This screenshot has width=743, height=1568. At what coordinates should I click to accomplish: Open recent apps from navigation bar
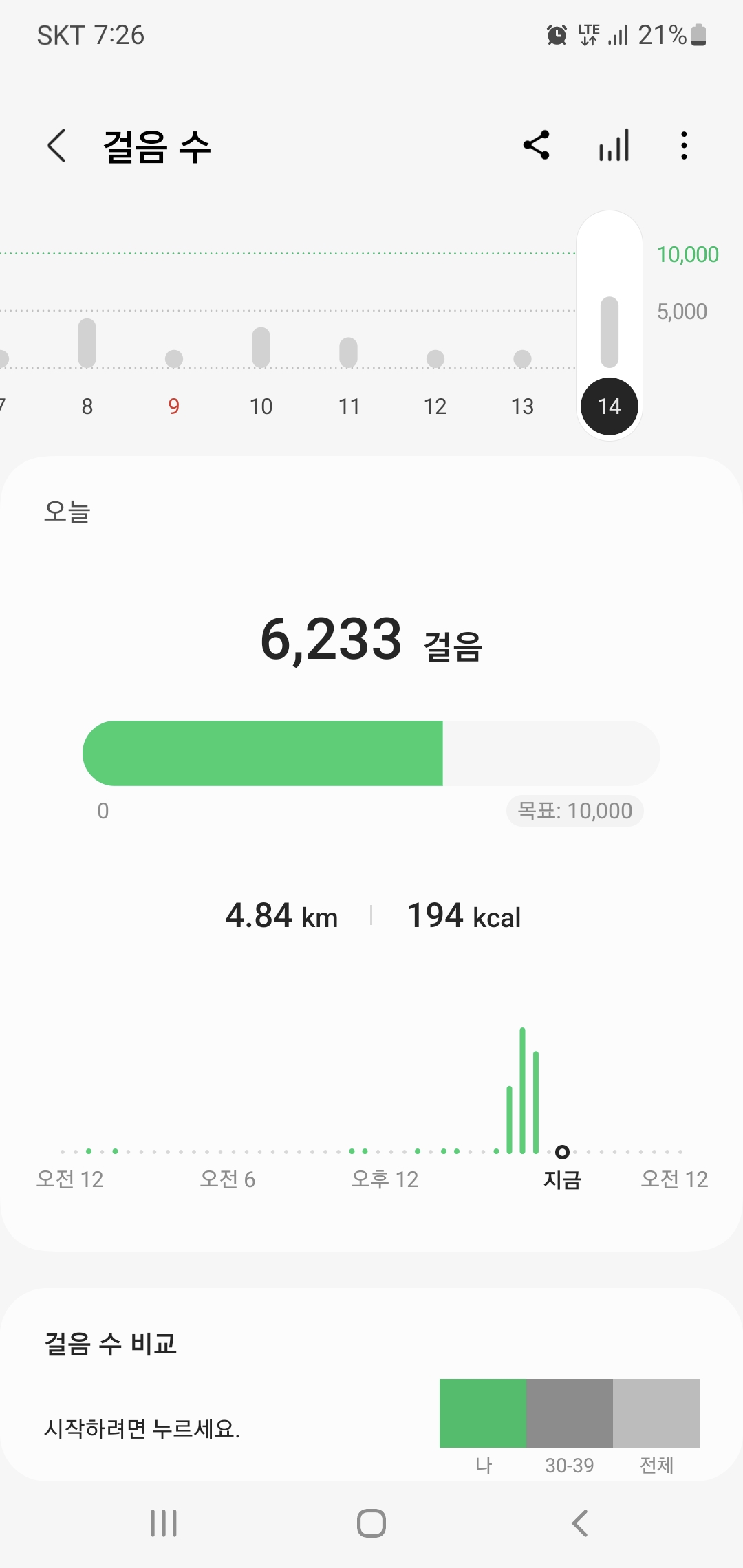[164, 1523]
